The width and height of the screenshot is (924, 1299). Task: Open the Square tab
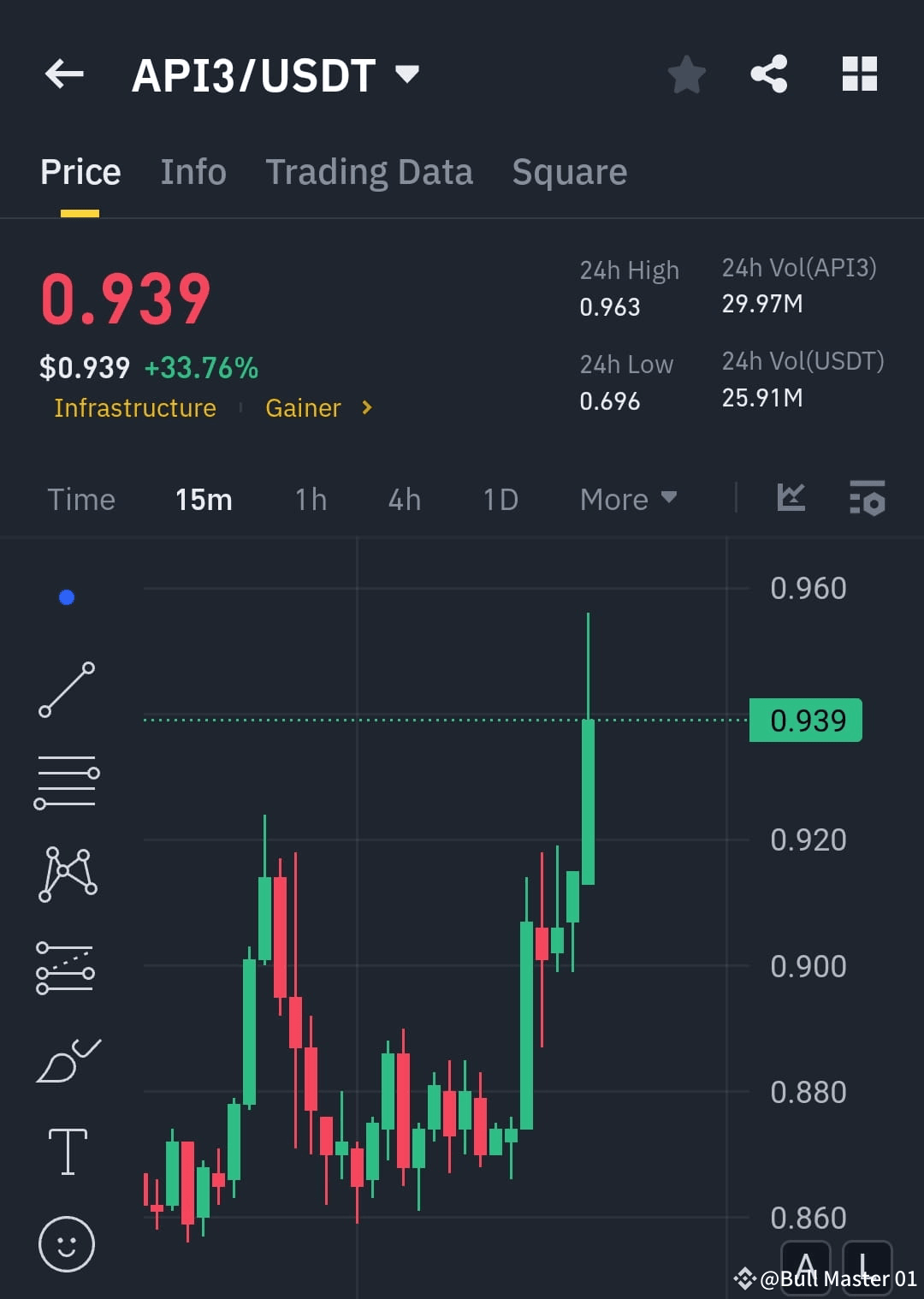568,171
